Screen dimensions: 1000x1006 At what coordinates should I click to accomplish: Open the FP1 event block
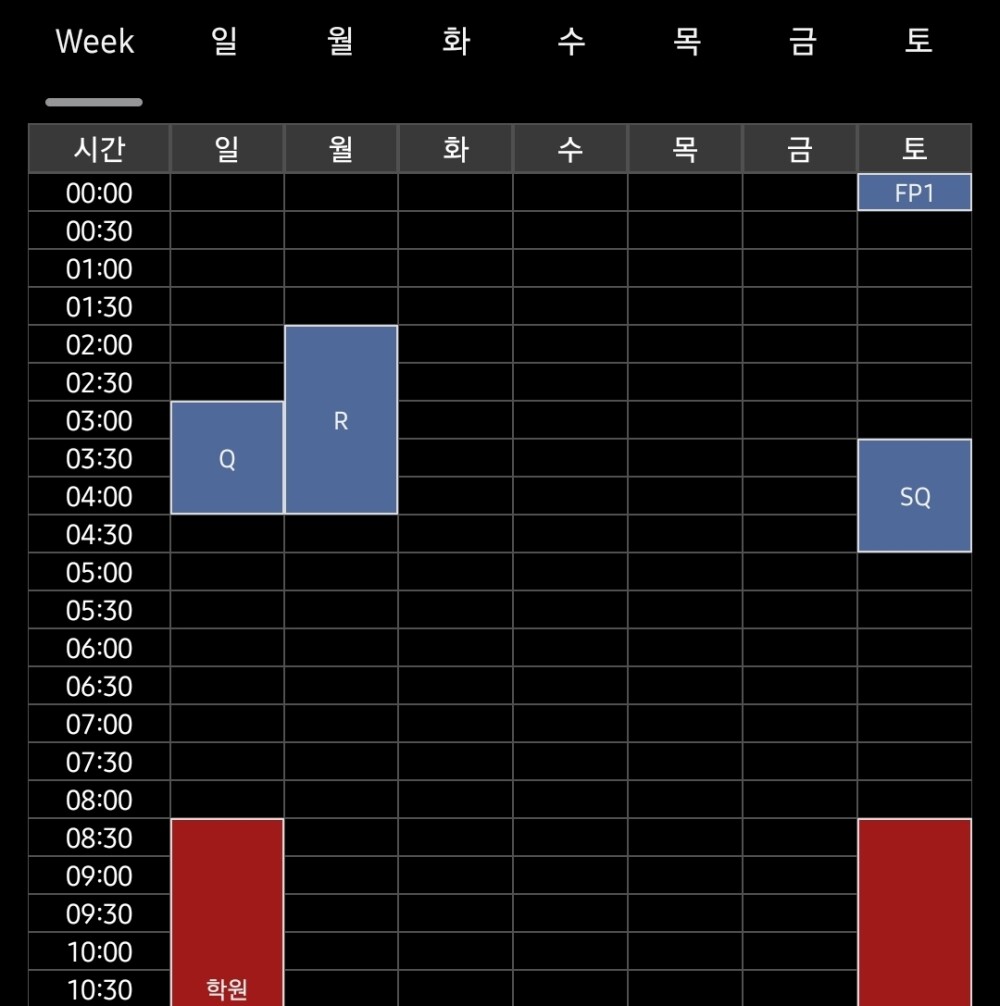[914, 192]
